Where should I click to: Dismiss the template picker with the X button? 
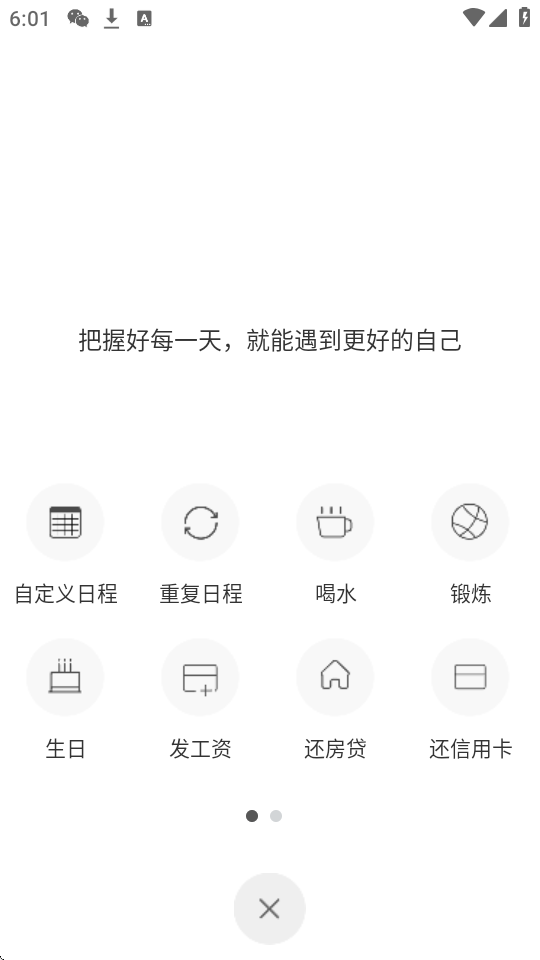(x=269, y=909)
